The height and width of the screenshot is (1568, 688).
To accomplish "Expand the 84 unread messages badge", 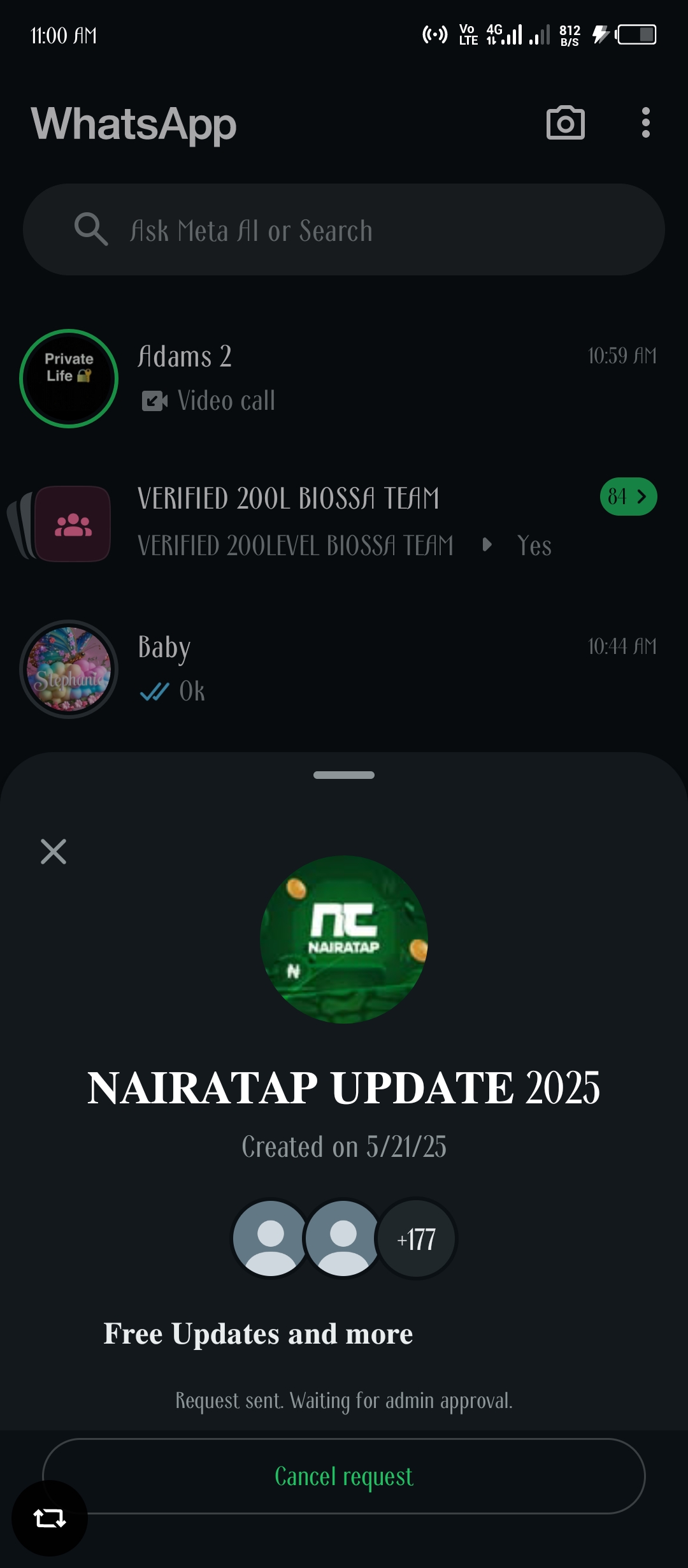I will click(628, 497).
